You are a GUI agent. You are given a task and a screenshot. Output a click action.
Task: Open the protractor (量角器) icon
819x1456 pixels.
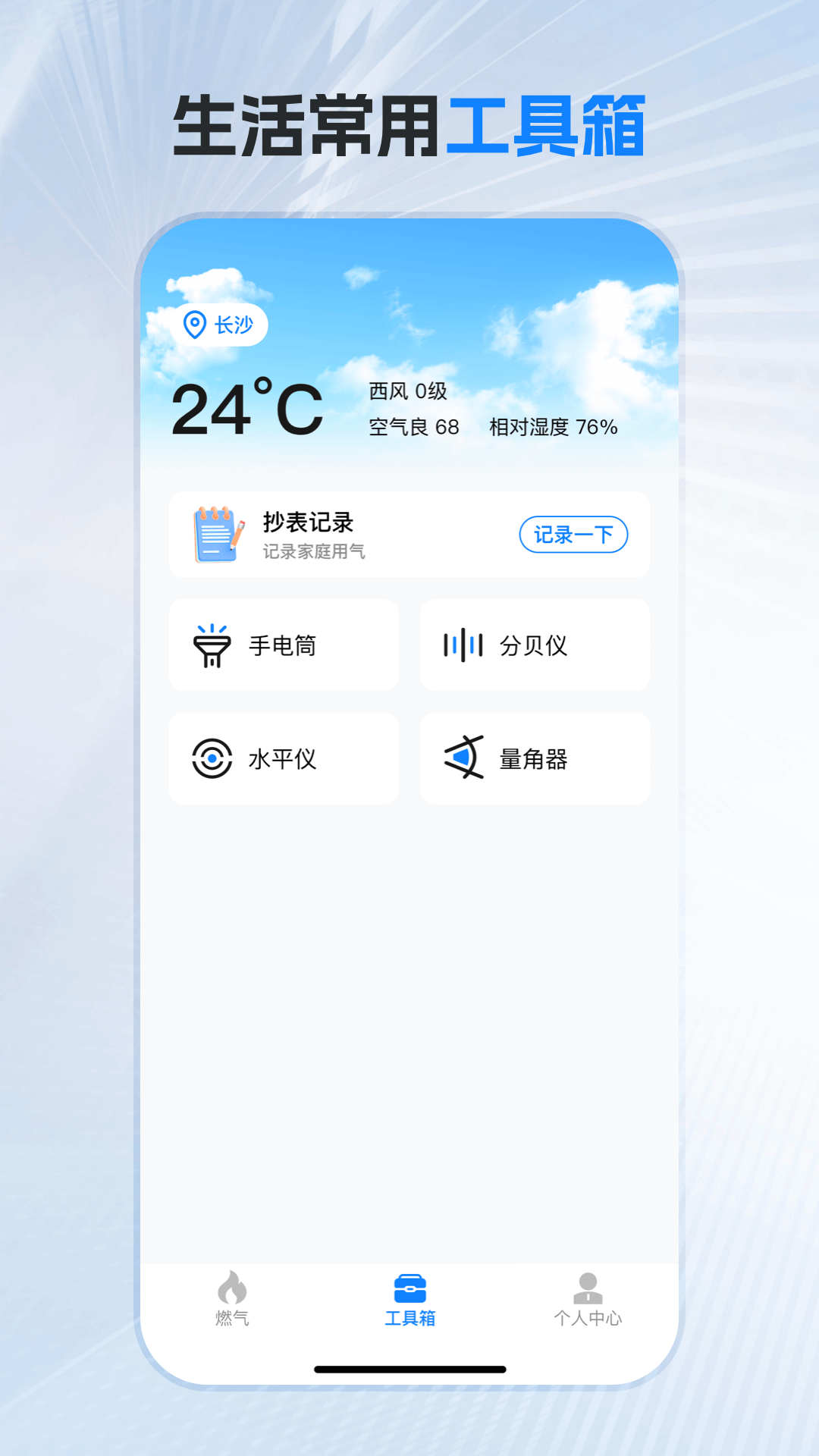click(x=465, y=758)
